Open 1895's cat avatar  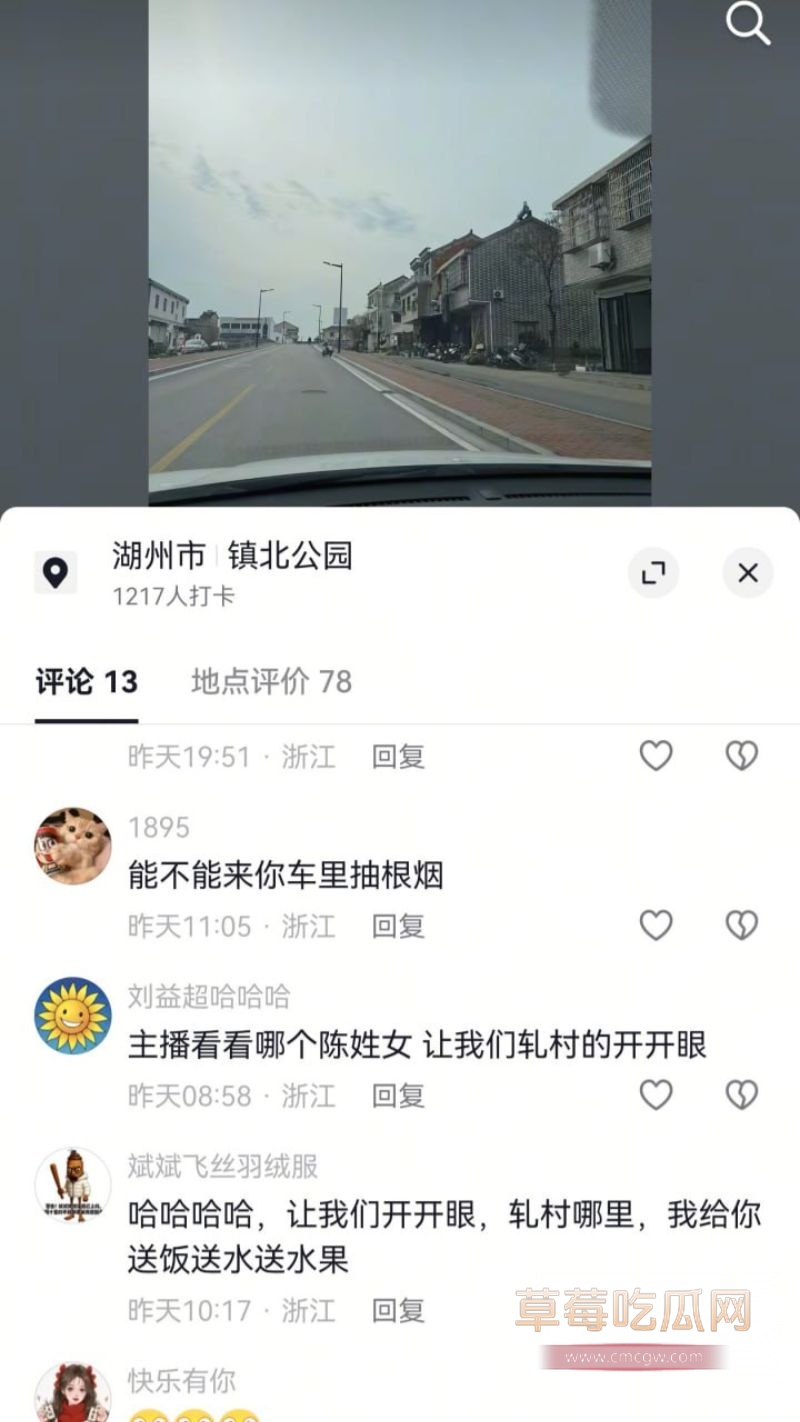coord(71,846)
